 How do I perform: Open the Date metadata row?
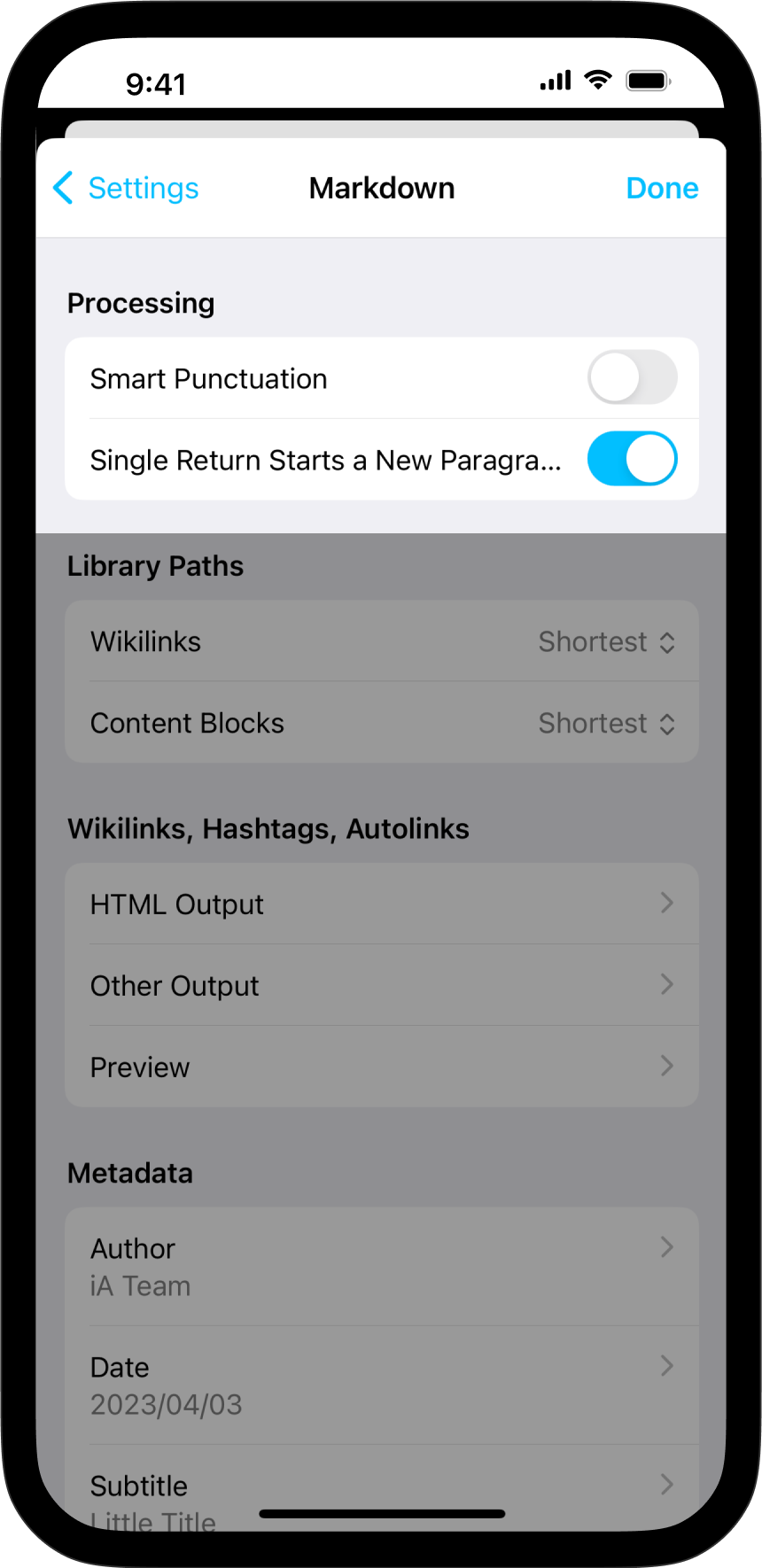381,1385
